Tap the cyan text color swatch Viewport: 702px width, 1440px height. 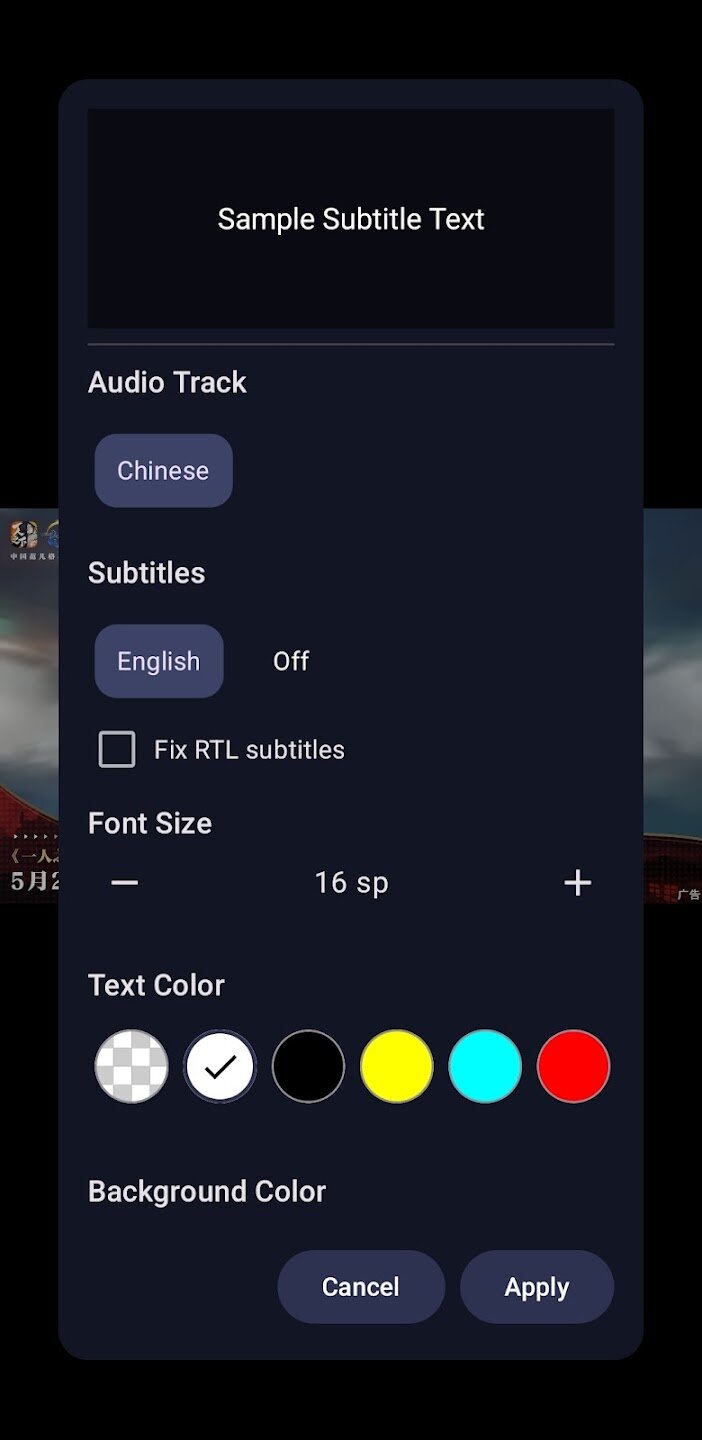click(x=485, y=1066)
